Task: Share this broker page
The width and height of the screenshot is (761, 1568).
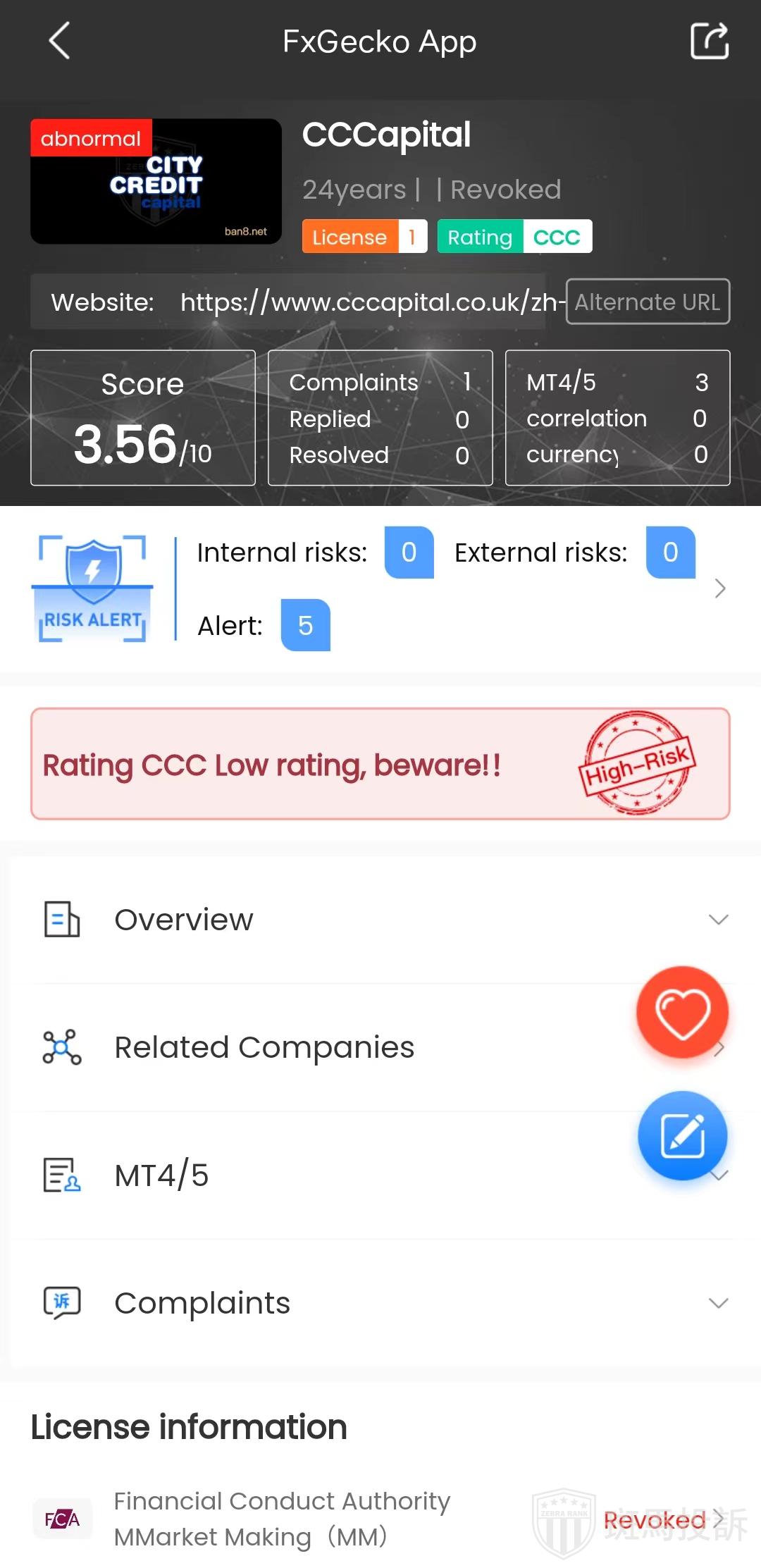Action: [x=709, y=41]
